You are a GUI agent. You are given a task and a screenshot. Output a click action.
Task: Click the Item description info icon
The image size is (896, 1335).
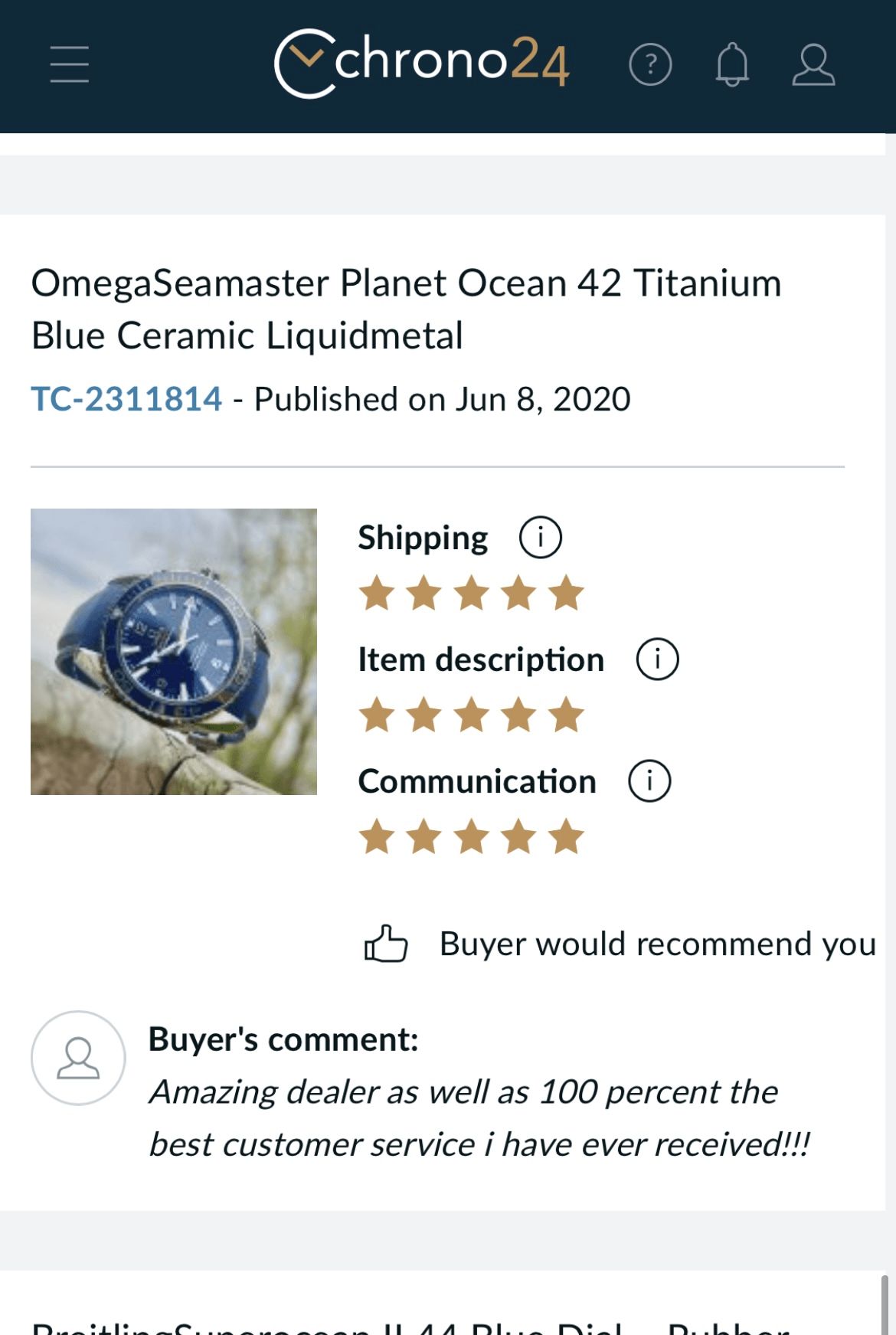[659, 659]
